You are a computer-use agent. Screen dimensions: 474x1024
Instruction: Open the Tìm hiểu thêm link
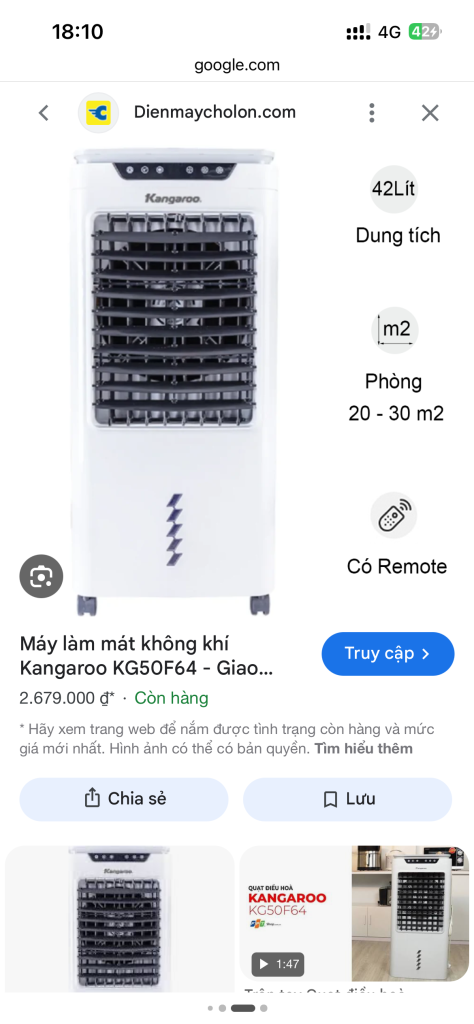tap(364, 748)
